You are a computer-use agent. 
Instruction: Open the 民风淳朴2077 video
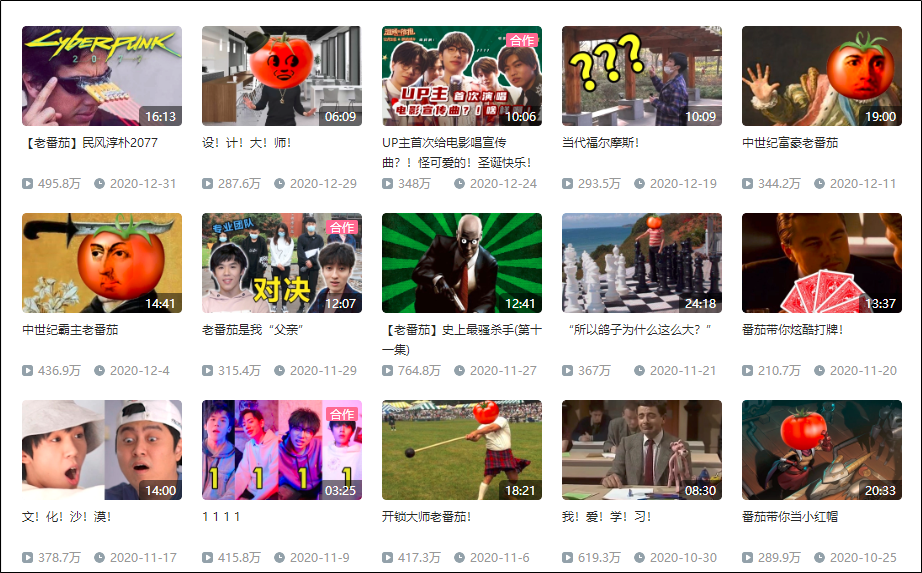(102, 76)
